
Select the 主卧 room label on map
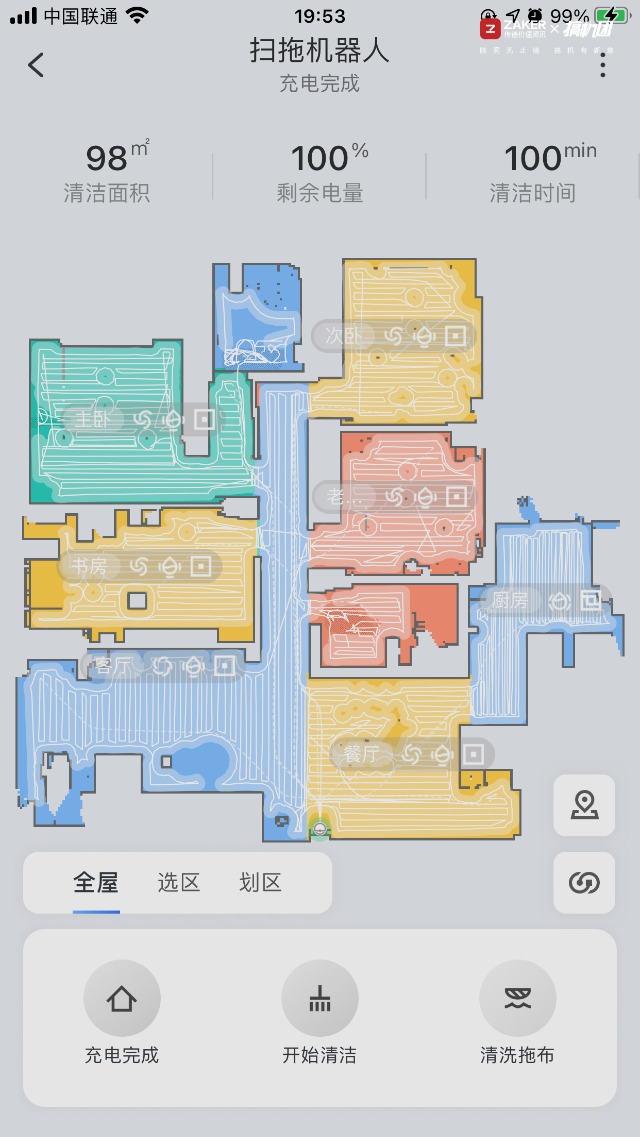click(x=93, y=419)
